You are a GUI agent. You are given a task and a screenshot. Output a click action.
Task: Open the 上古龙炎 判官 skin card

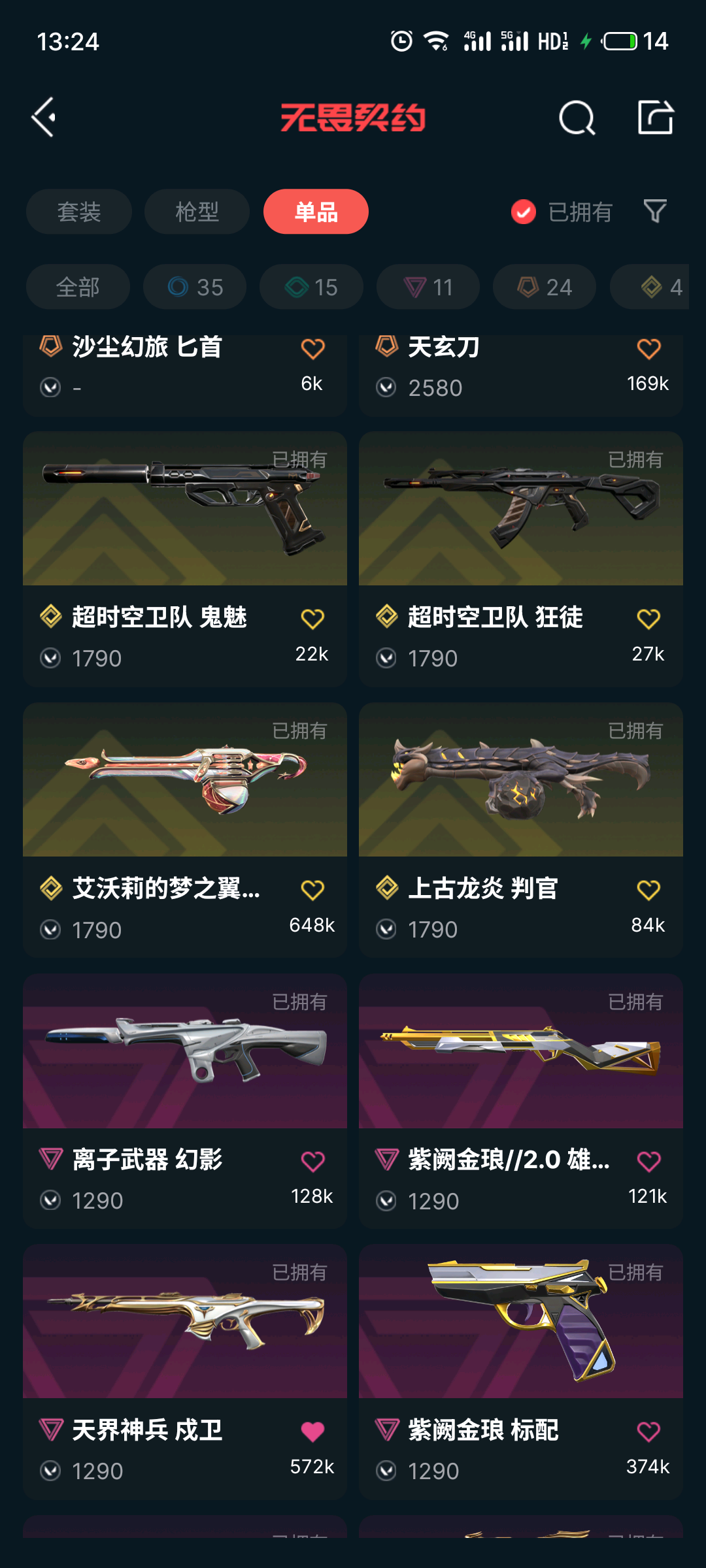(521, 781)
